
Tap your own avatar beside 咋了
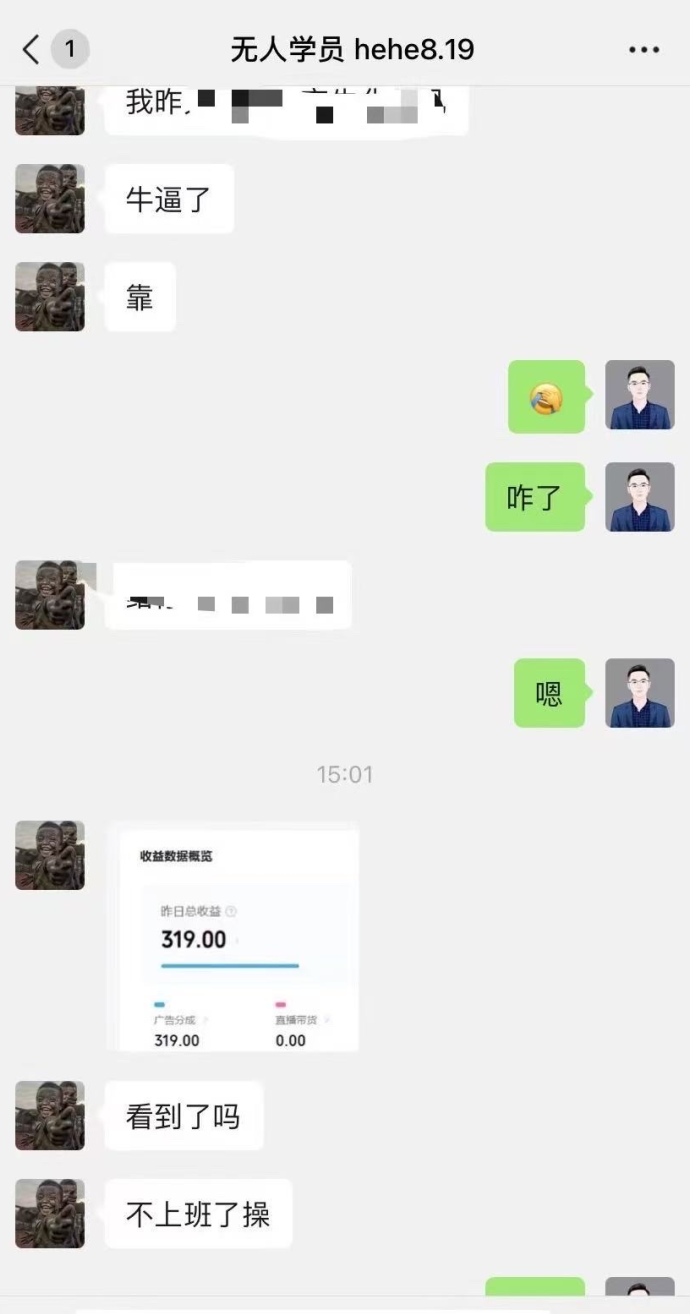640,497
